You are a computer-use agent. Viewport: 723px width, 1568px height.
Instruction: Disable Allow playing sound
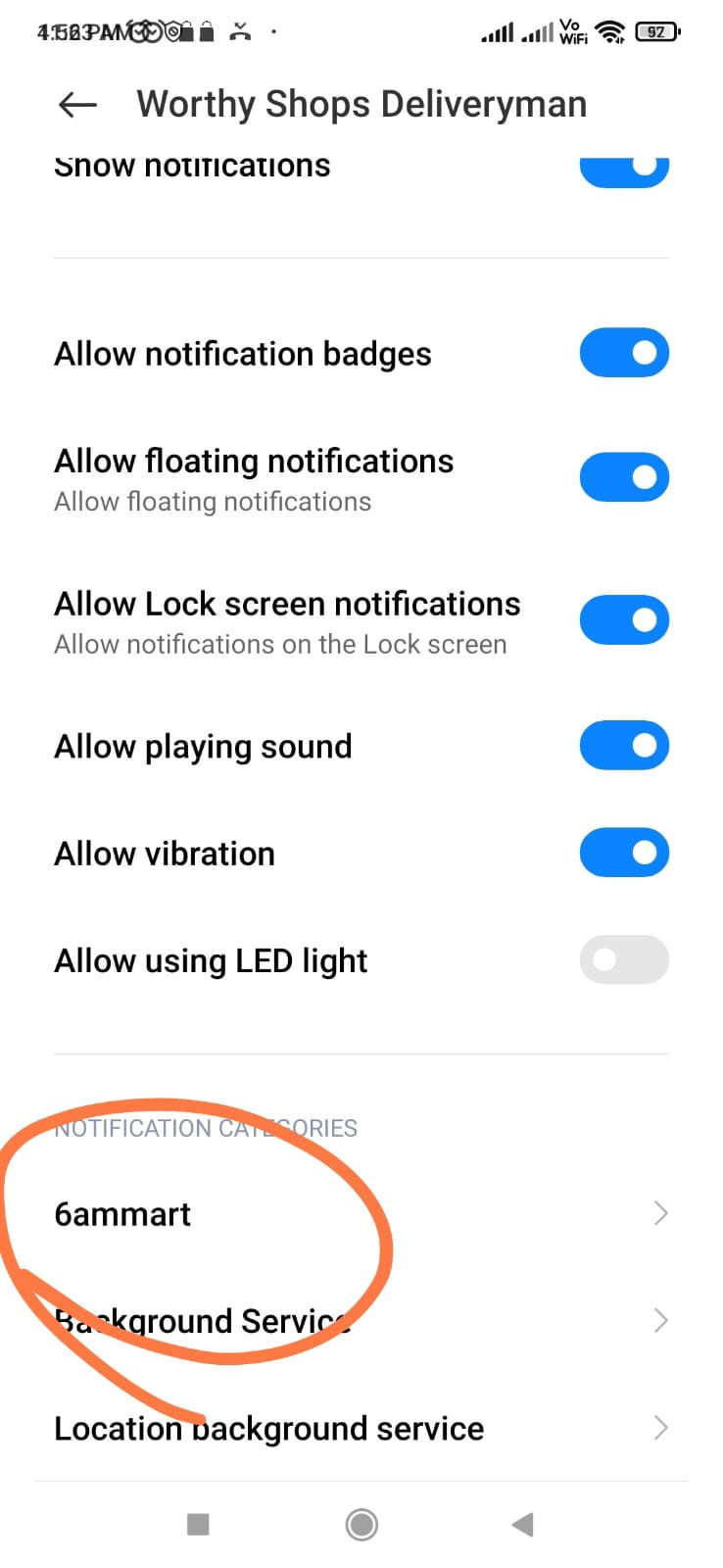[624, 746]
